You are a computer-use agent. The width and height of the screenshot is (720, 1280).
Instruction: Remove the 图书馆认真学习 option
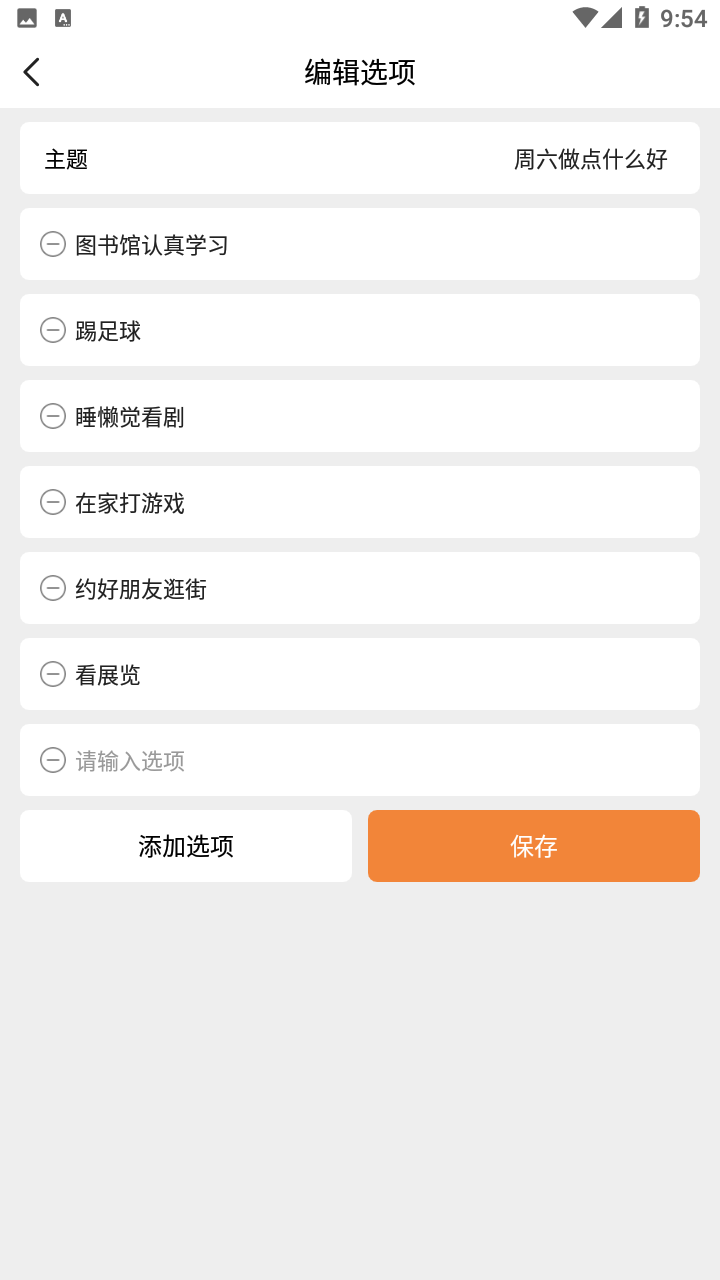point(53,244)
